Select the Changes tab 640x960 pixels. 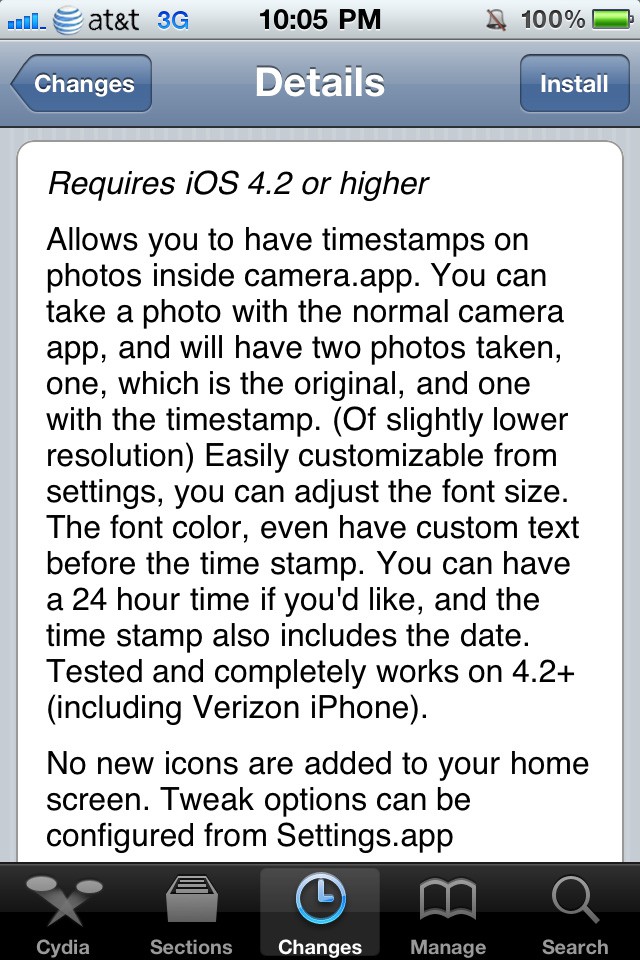click(320, 912)
